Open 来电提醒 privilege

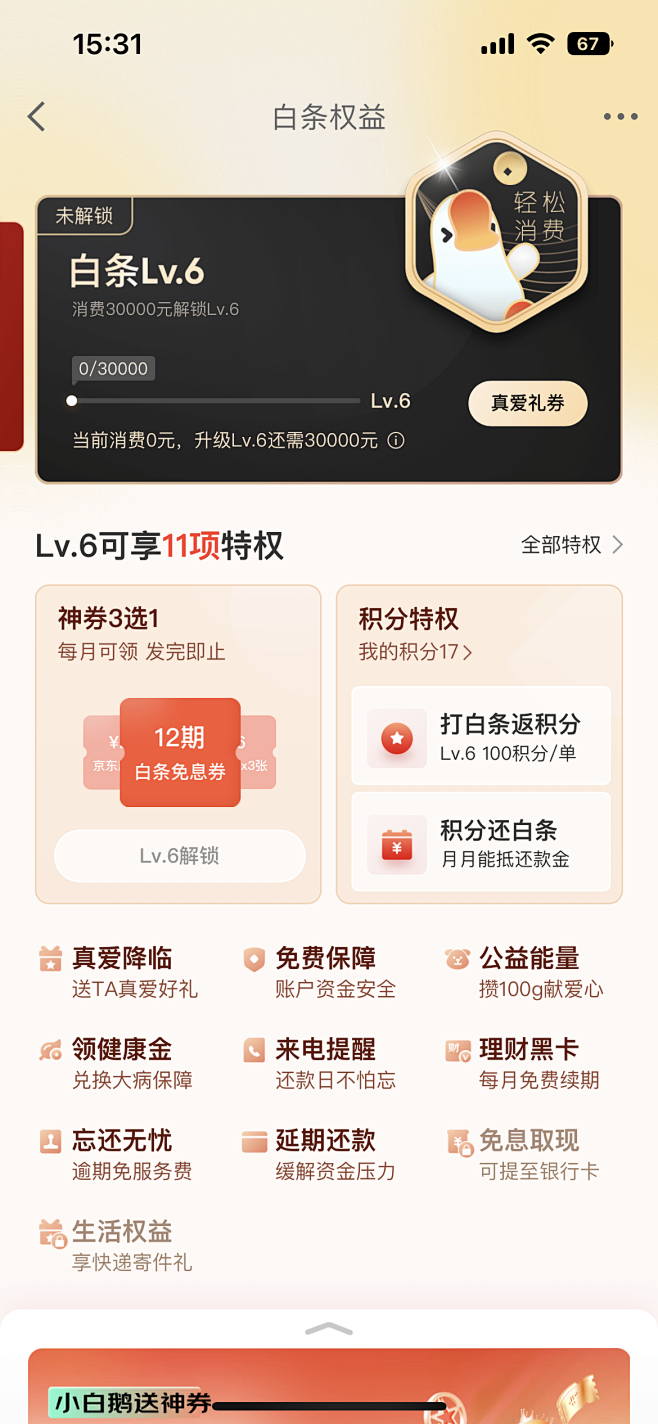[321, 1063]
